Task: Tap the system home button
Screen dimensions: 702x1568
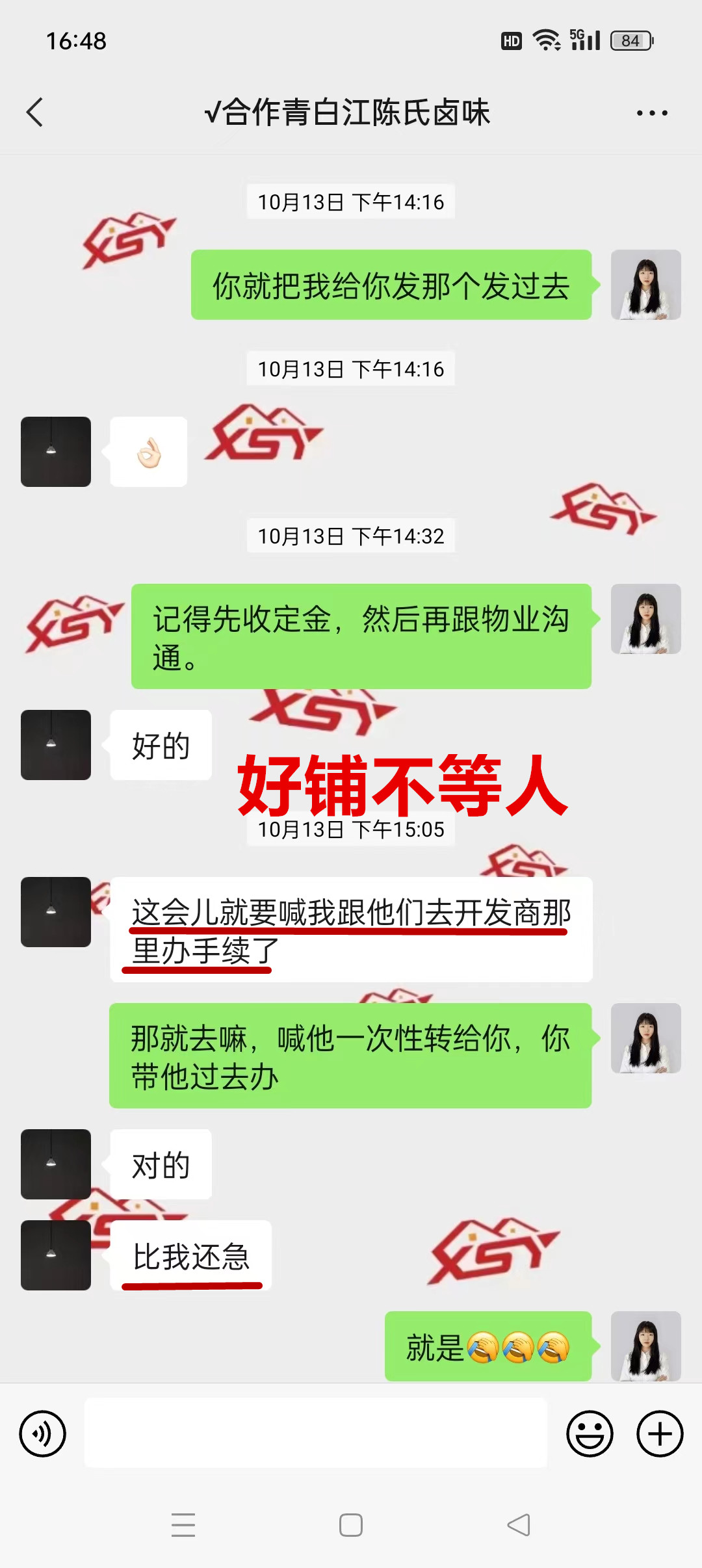Action: coord(351,1525)
